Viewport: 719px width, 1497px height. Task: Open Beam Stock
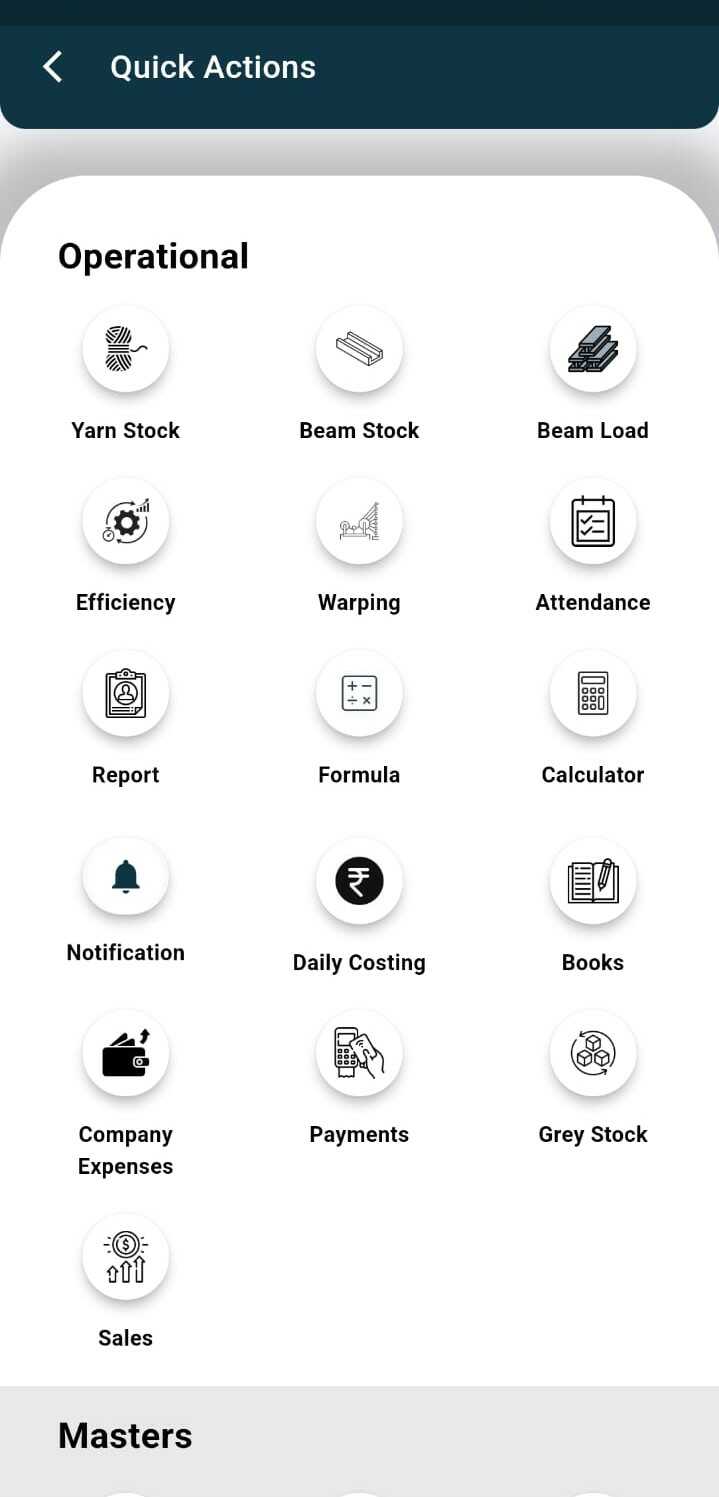point(359,350)
